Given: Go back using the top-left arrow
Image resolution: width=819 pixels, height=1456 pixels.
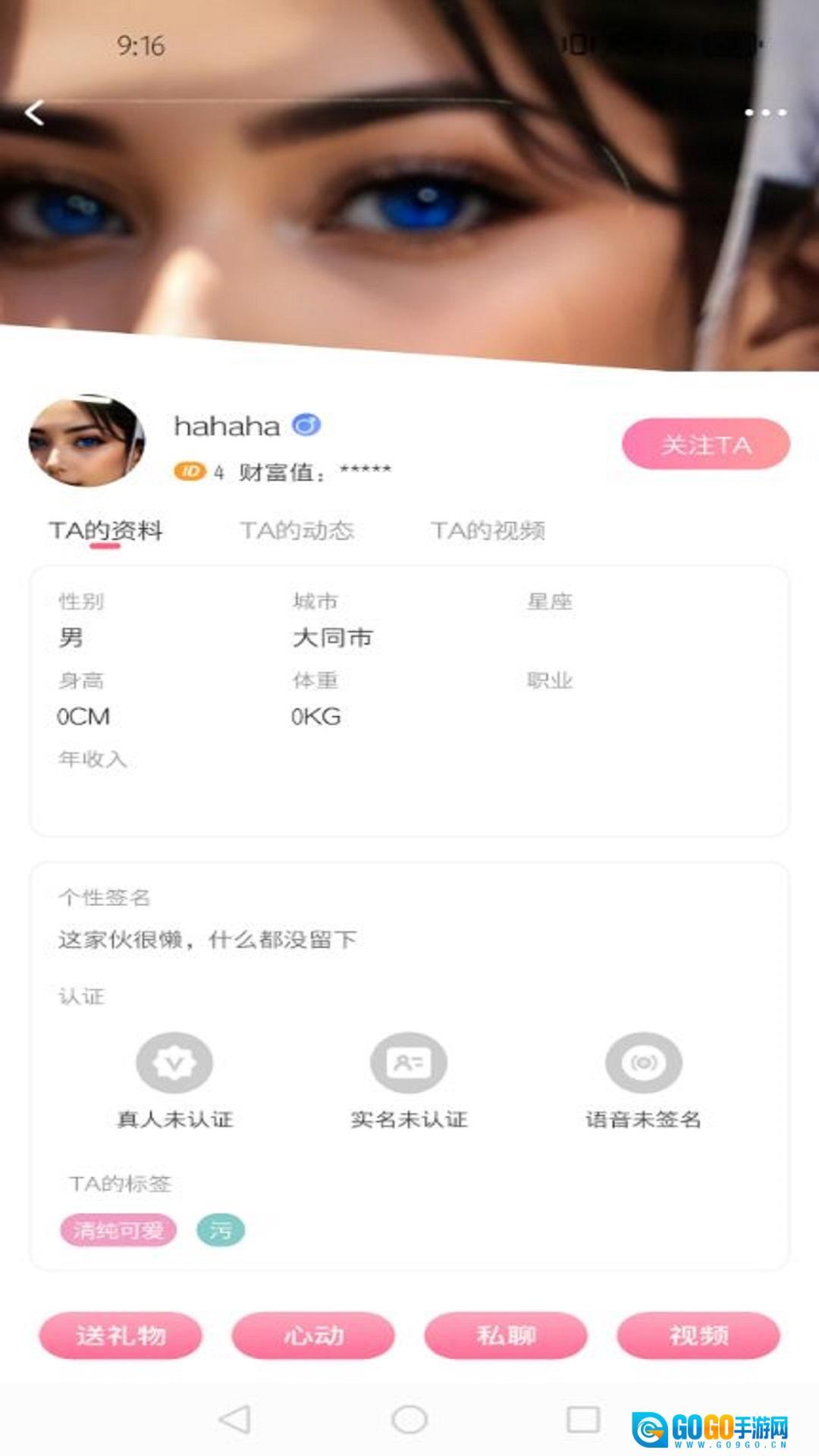Looking at the screenshot, I should click(34, 113).
